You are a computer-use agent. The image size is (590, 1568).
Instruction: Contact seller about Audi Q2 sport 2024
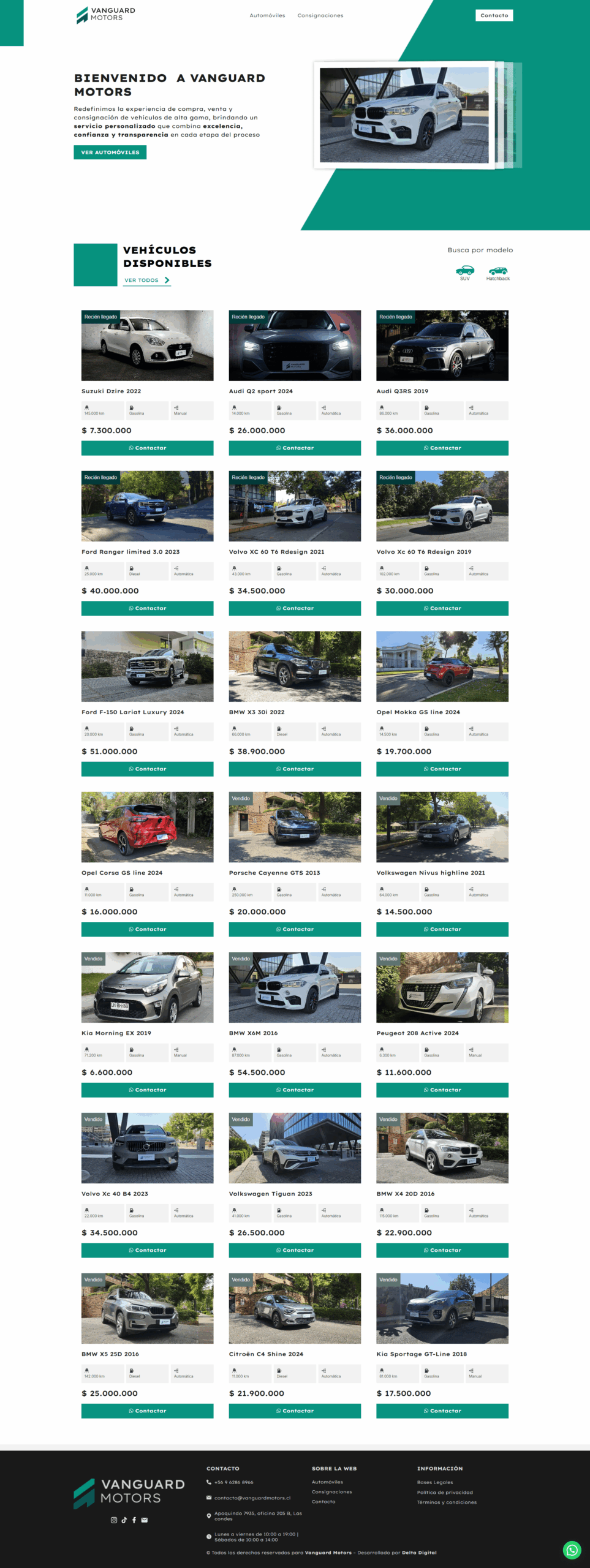[295, 448]
